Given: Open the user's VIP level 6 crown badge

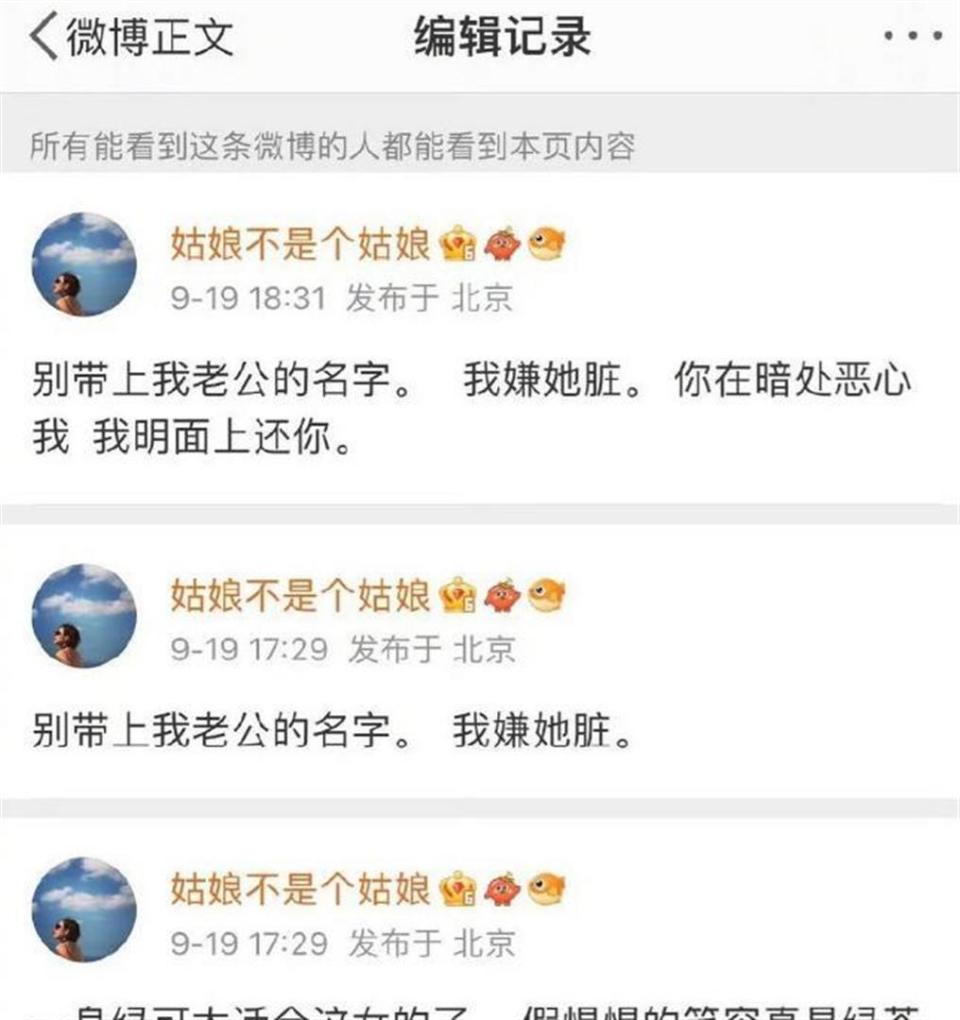Looking at the screenshot, I should [x=457, y=243].
